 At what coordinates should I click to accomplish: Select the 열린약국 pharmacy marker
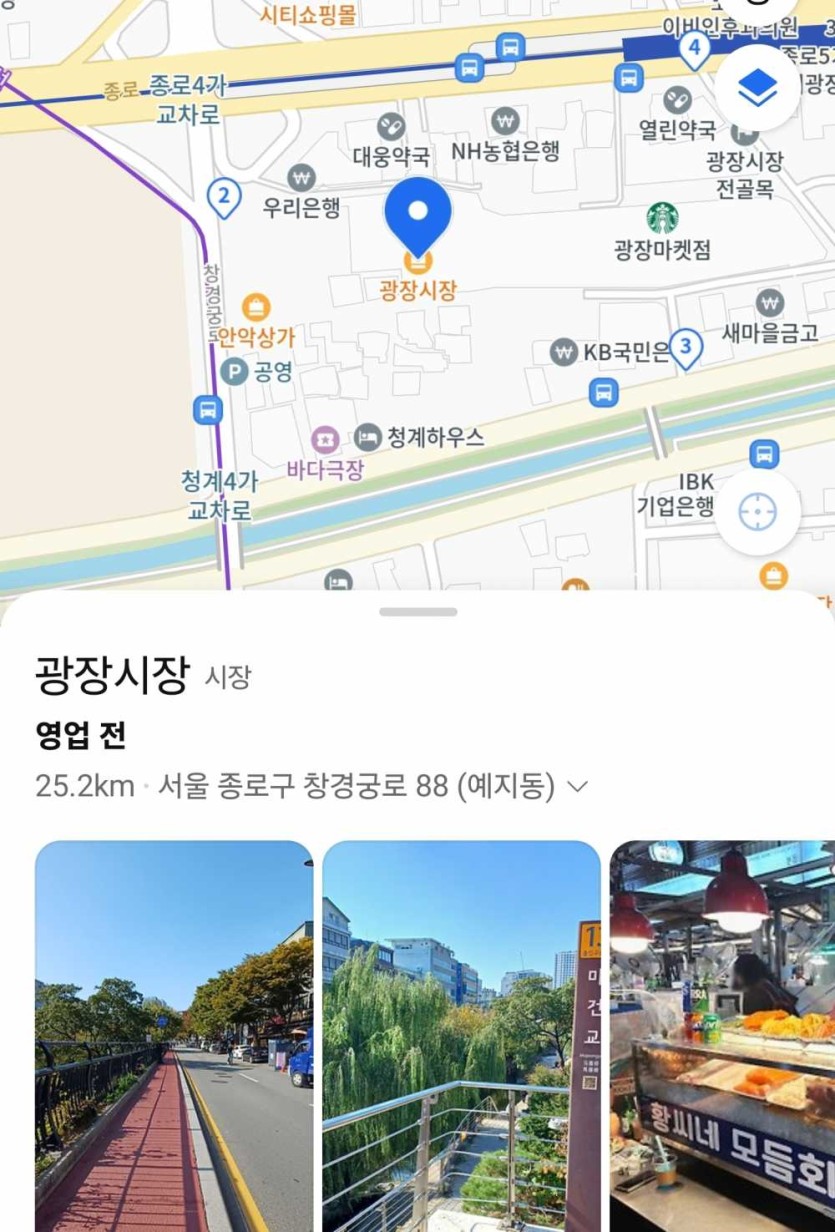(677, 101)
